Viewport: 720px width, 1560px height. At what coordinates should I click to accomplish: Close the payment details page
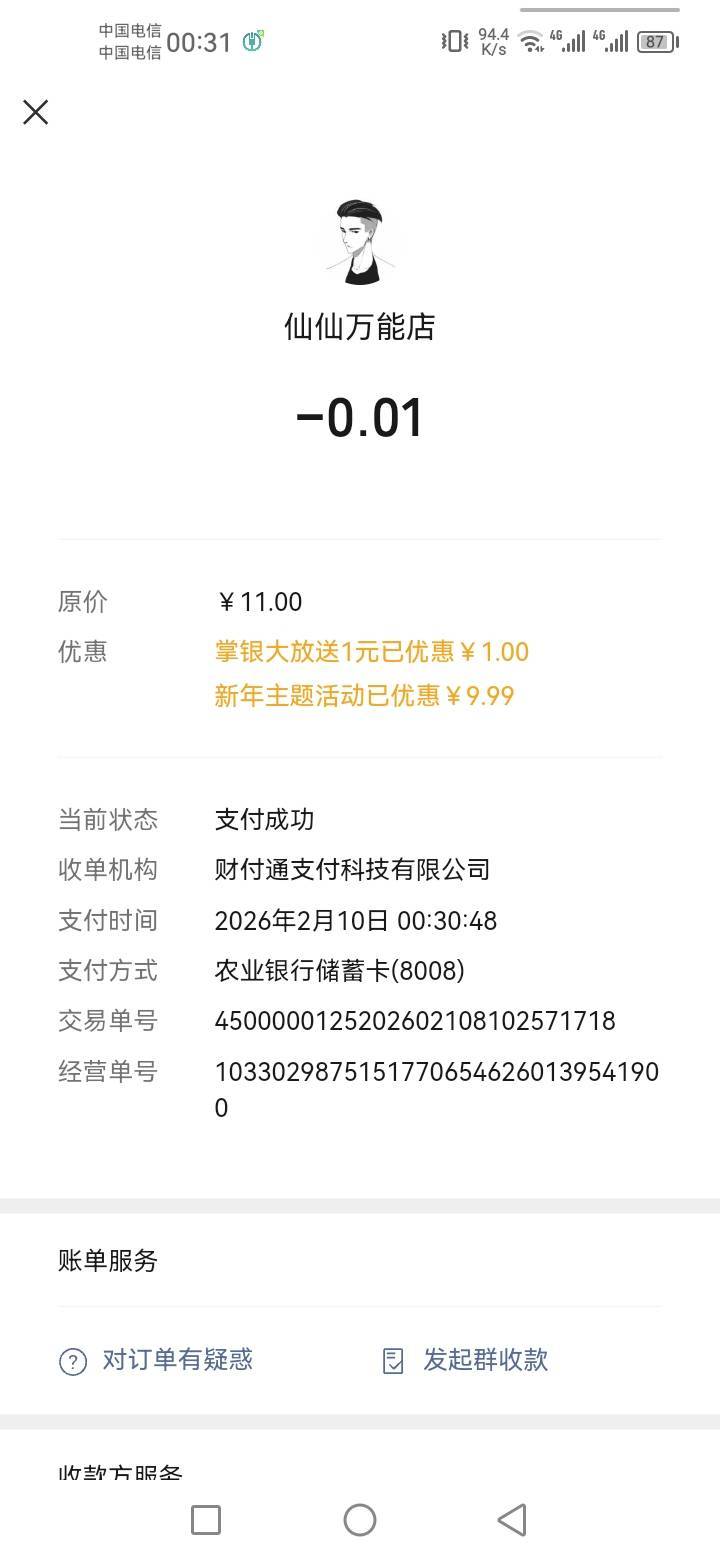pos(35,112)
